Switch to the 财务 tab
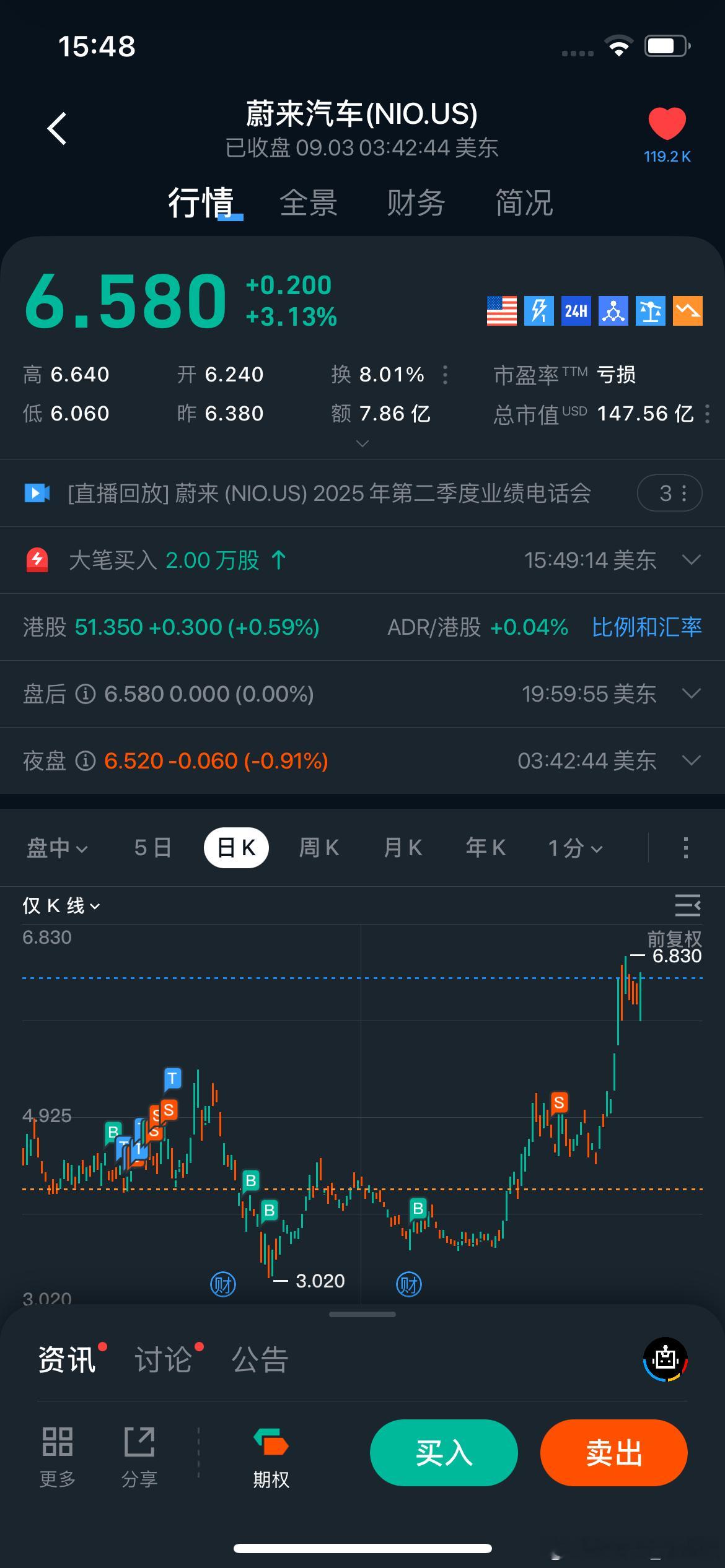The image size is (725, 1568). coord(416,203)
